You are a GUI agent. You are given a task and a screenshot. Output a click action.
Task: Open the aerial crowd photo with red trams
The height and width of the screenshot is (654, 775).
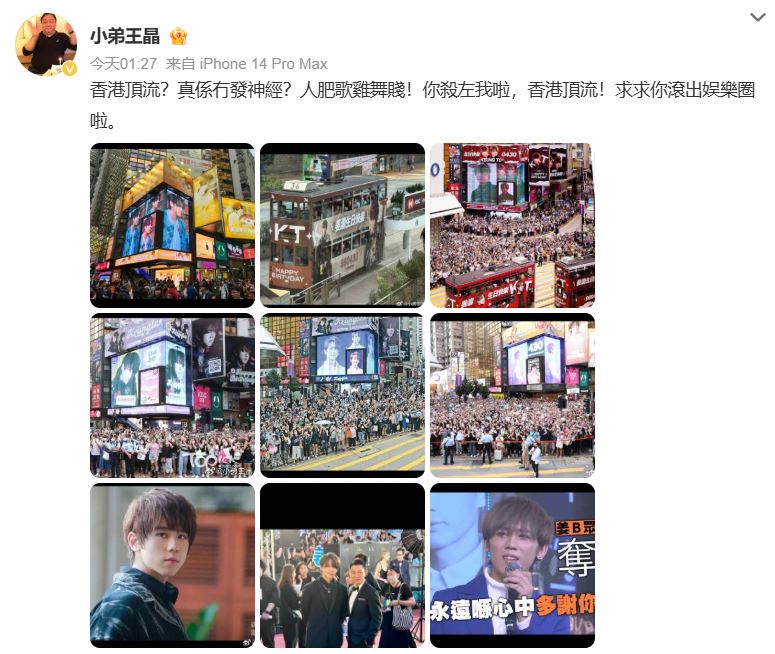(512, 225)
